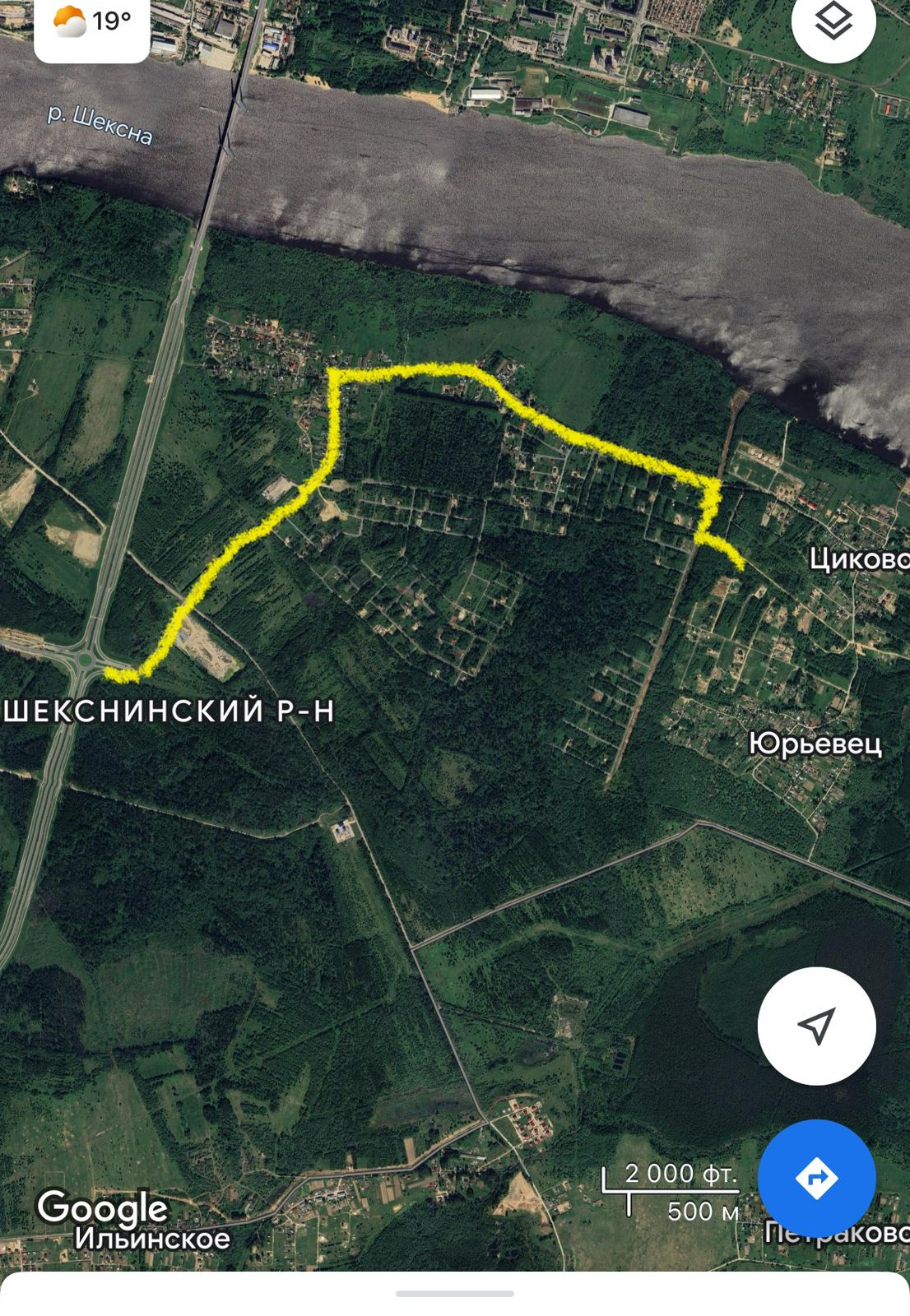The image size is (910, 1316).
Task: Open the map layers selector
Action: click(x=833, y=22)
